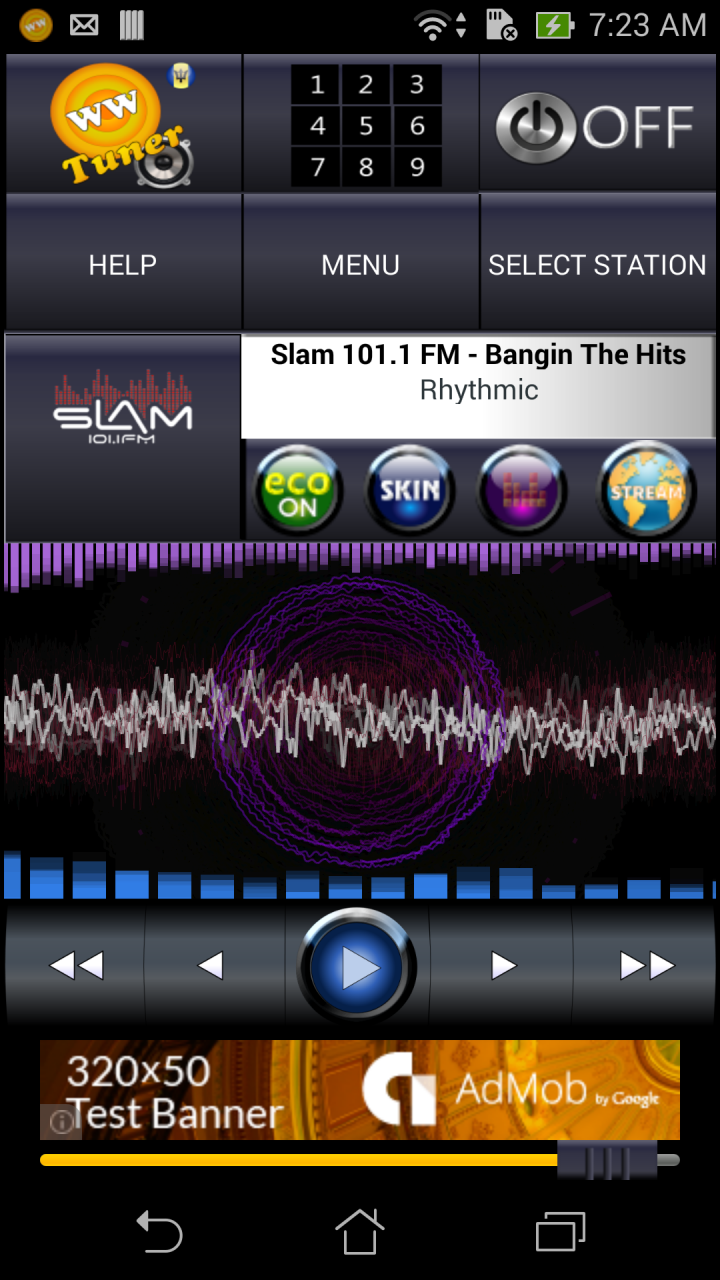Go to the home screen

click(360, 1231)
